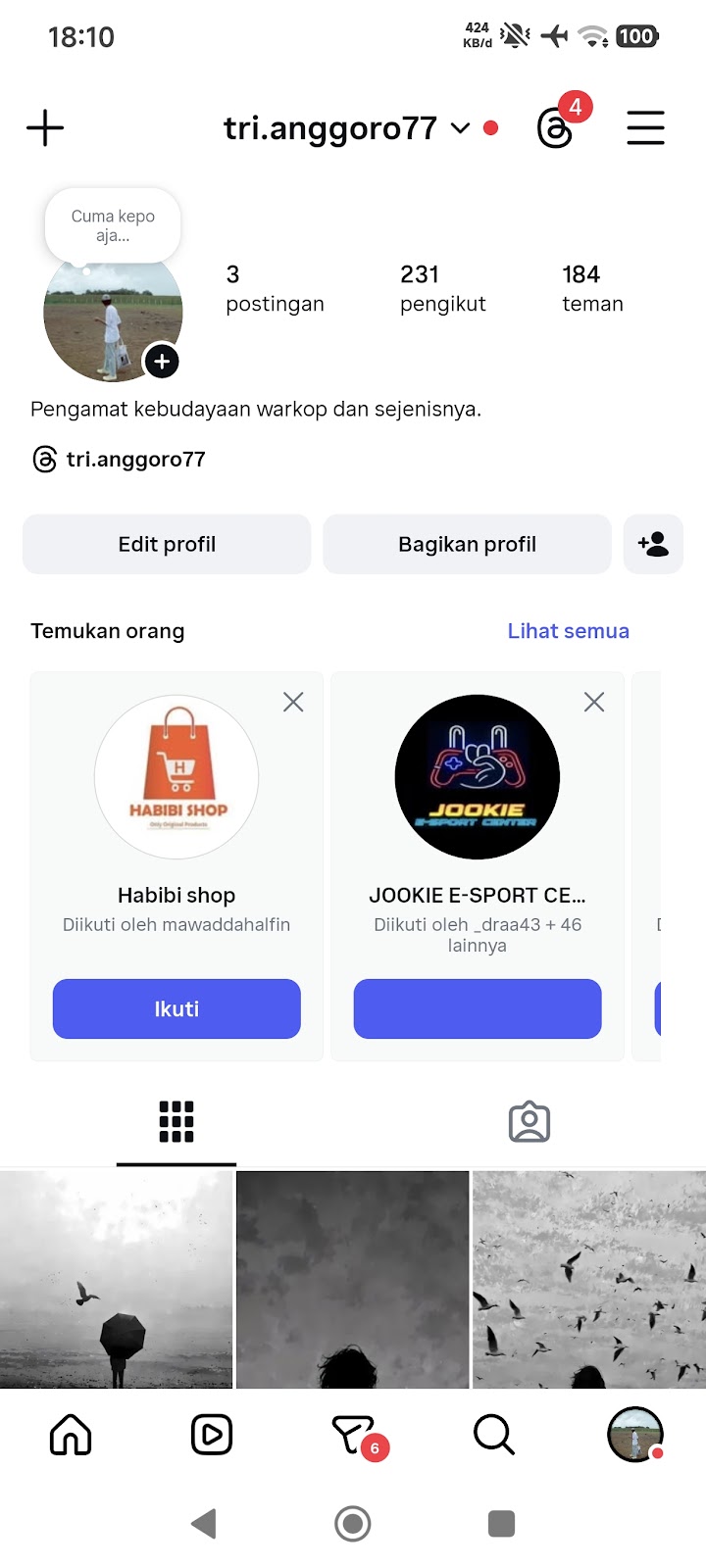The width and height of the screenshot is (706, 1568).
Task: Open the hamburger menu
Action: (645, 128)
